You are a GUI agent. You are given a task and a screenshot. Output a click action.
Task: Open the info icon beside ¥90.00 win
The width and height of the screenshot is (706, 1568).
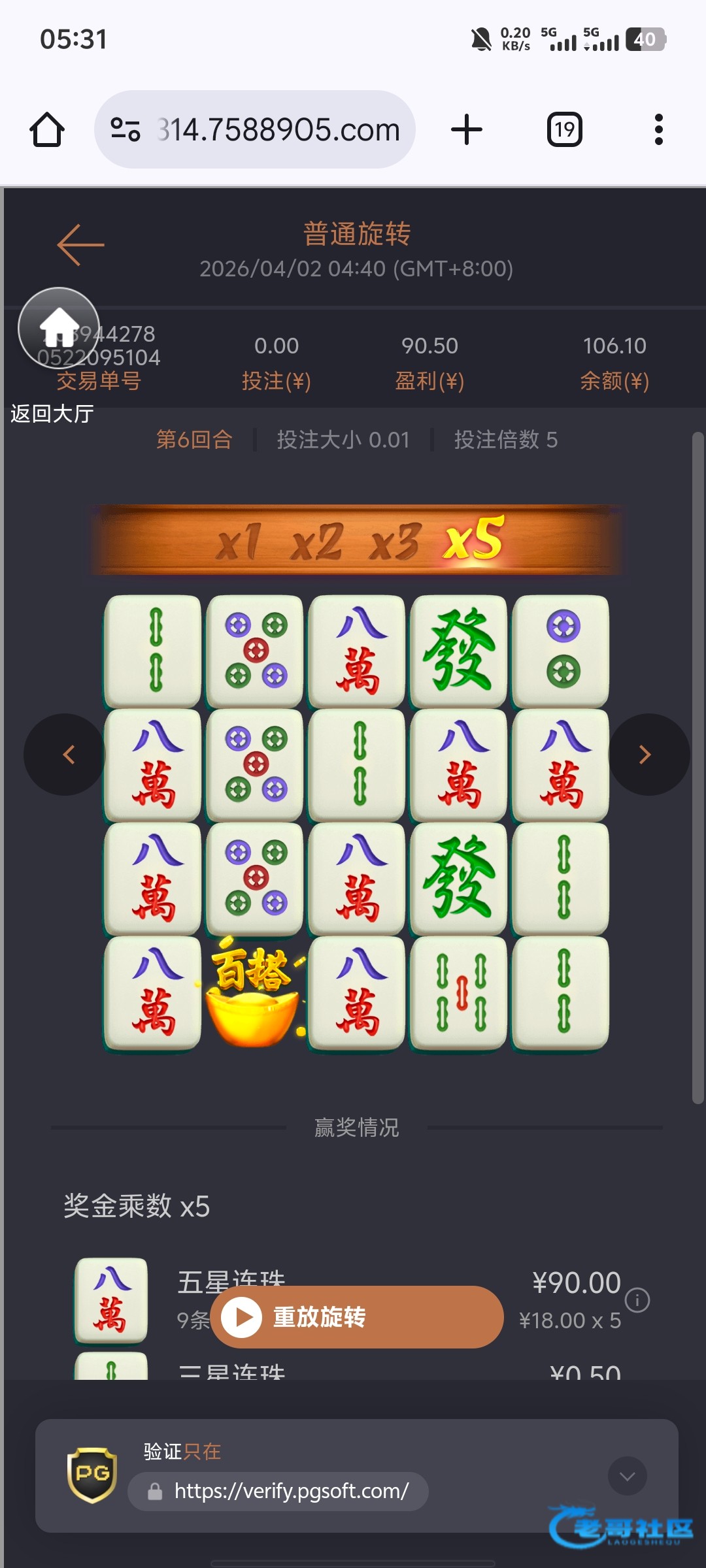pos(637,1300)
